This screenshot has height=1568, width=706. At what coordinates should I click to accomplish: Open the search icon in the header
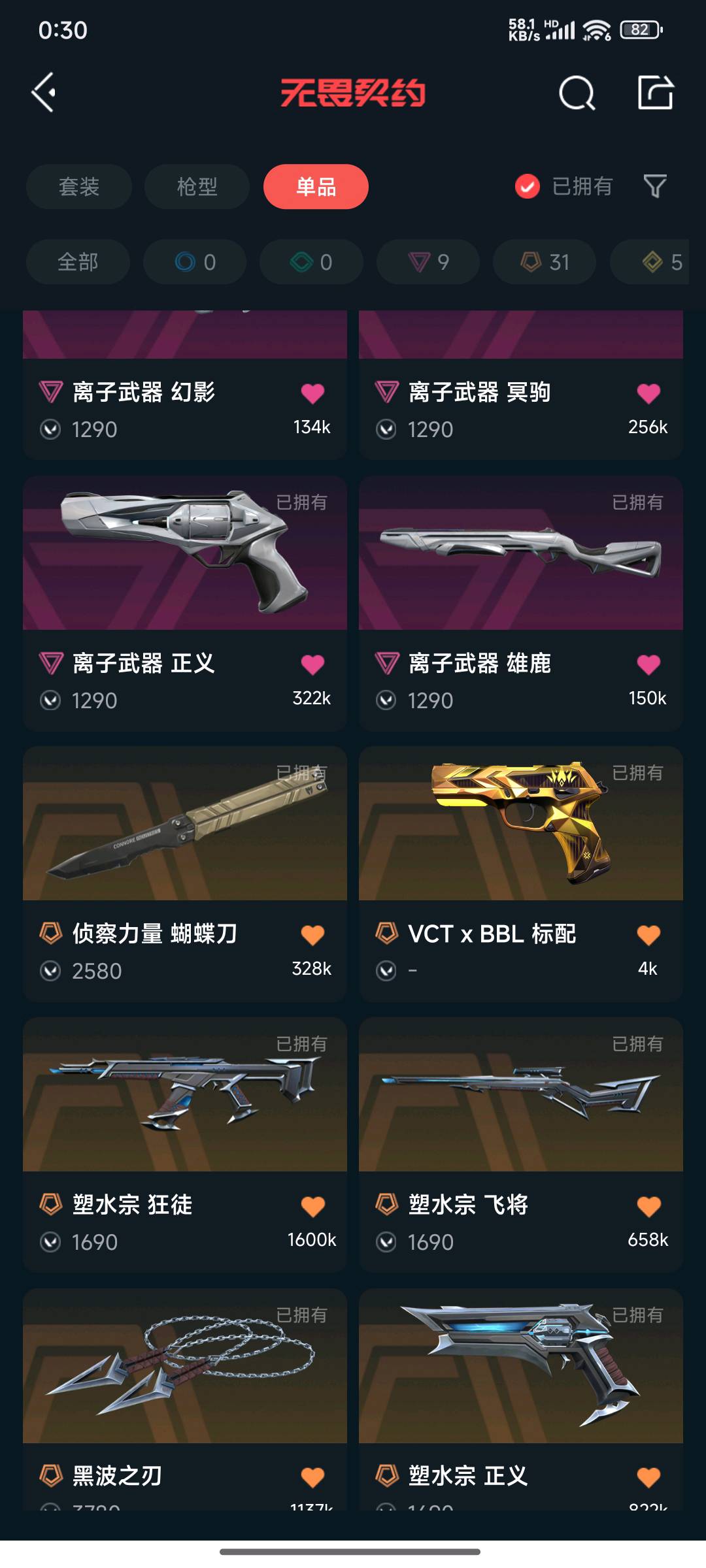577,93
